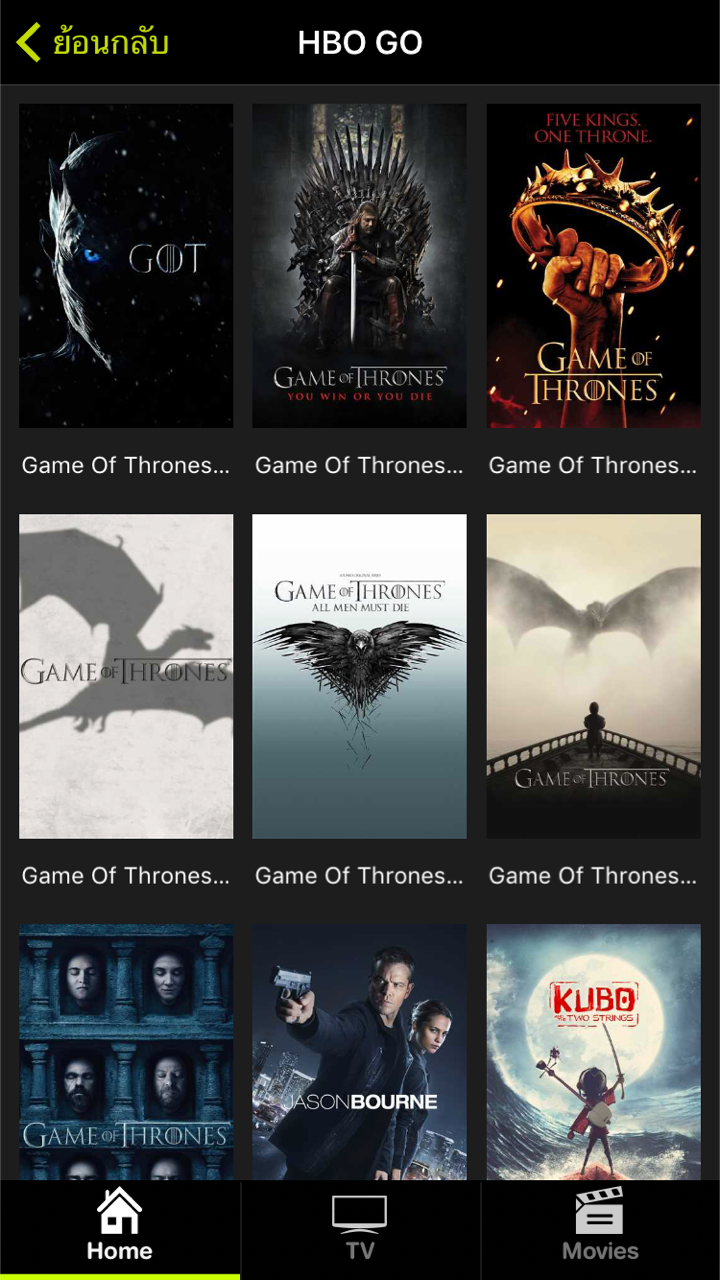Switch to the Home tab

[x=120, y=1228]
